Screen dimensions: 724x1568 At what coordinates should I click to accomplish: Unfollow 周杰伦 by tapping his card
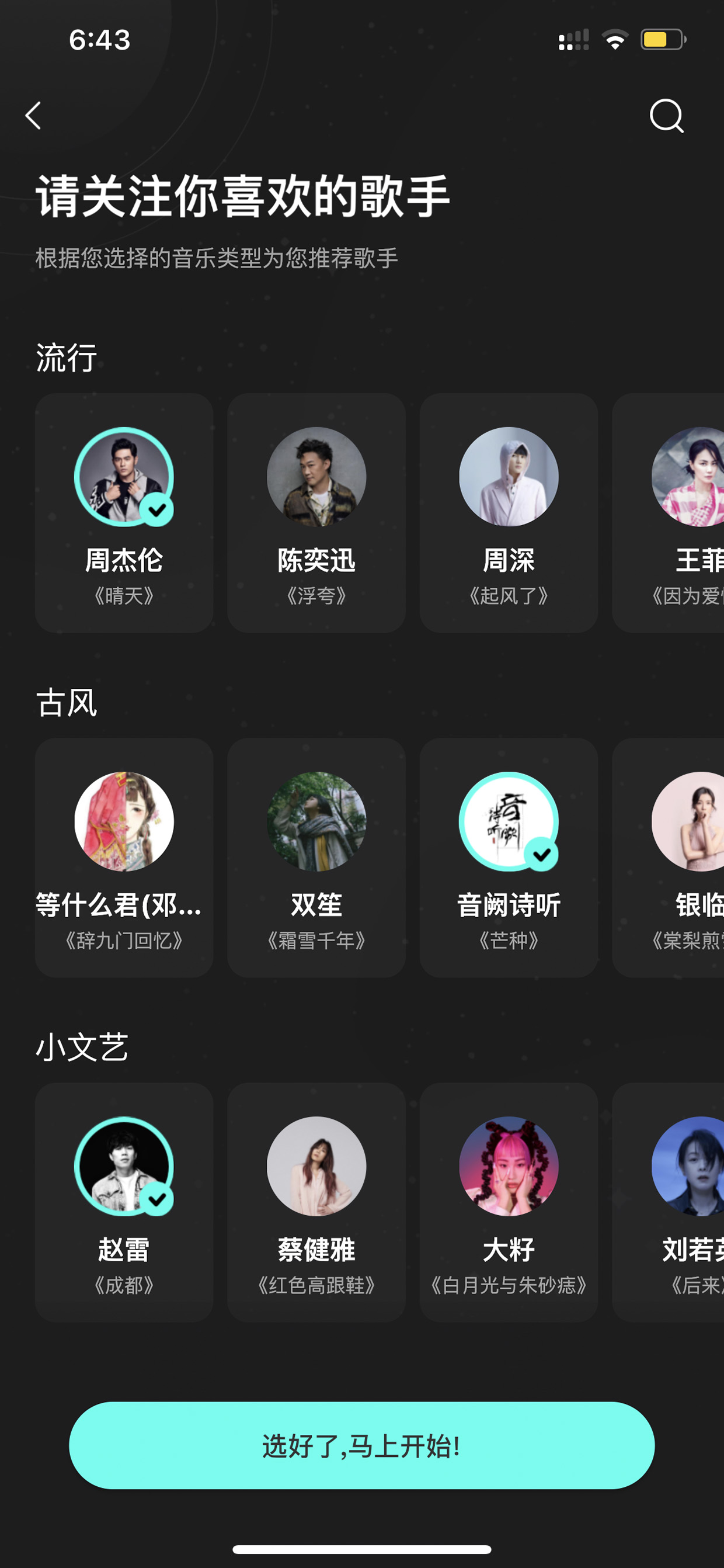point(124,512)
